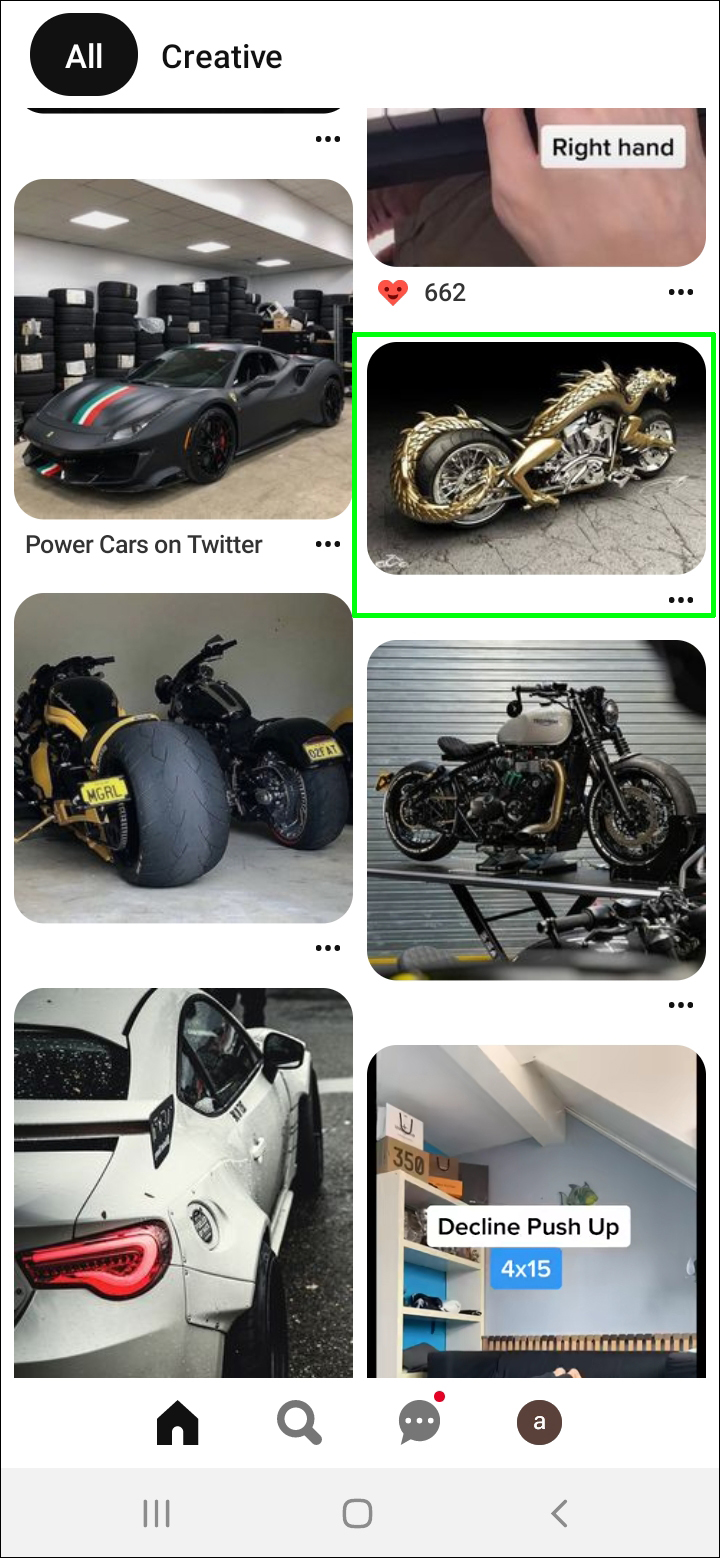Viewport: 720px width, 1558px height.
Task: Open options for Power Cars on Twitter pin
Action: coord(328,545)
